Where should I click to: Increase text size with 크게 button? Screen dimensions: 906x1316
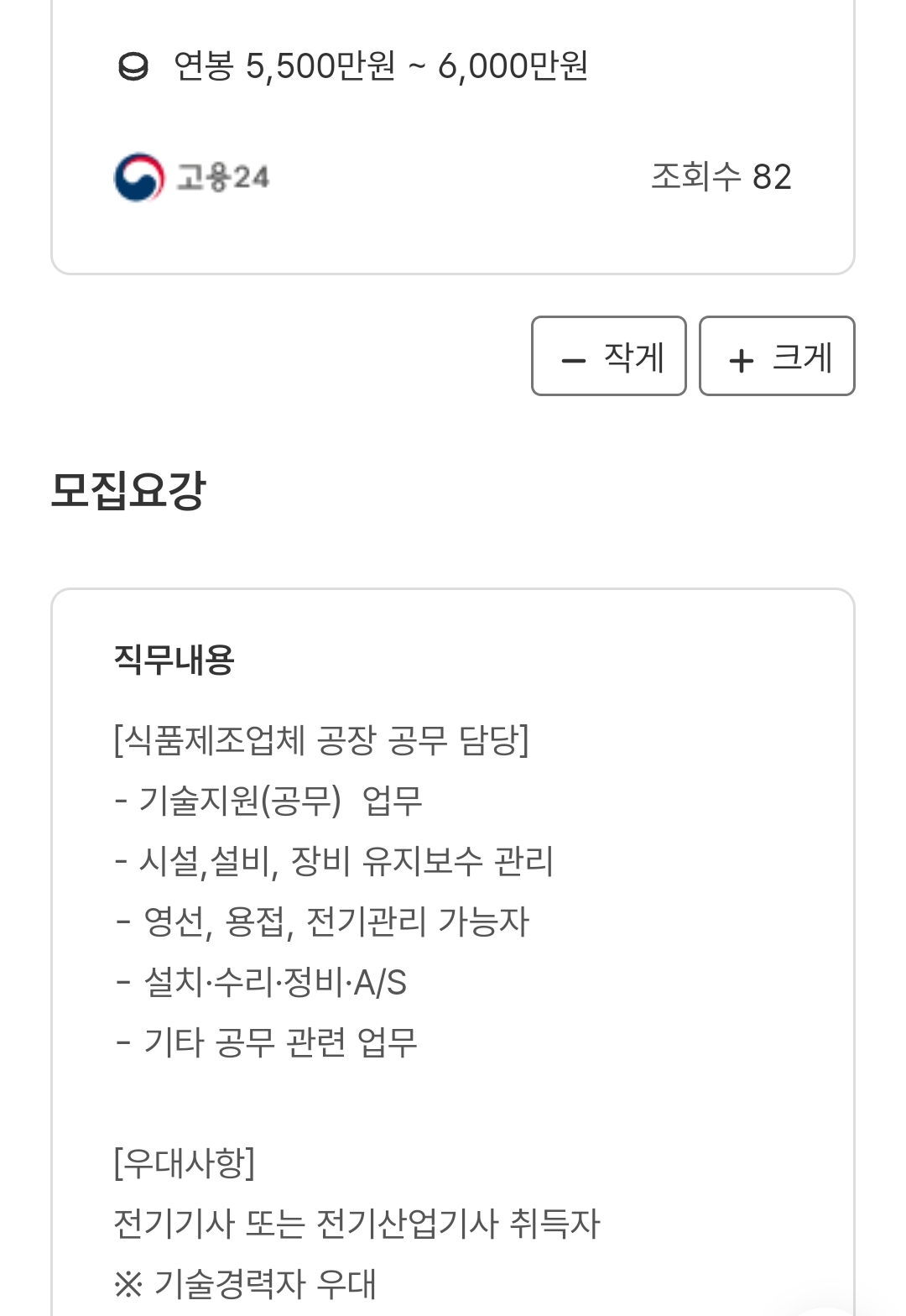[777, 356]
